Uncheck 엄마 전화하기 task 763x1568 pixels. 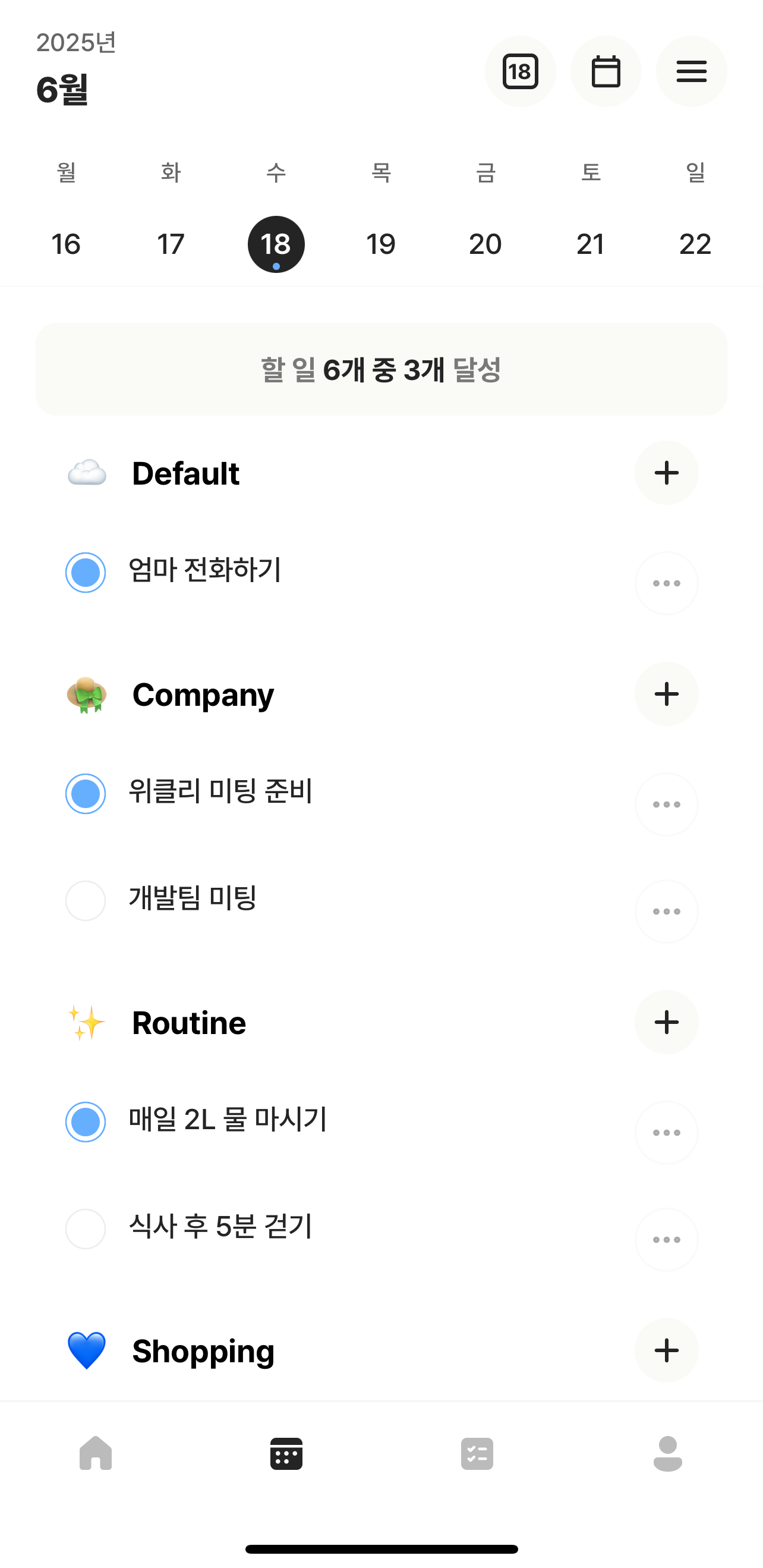85,572
